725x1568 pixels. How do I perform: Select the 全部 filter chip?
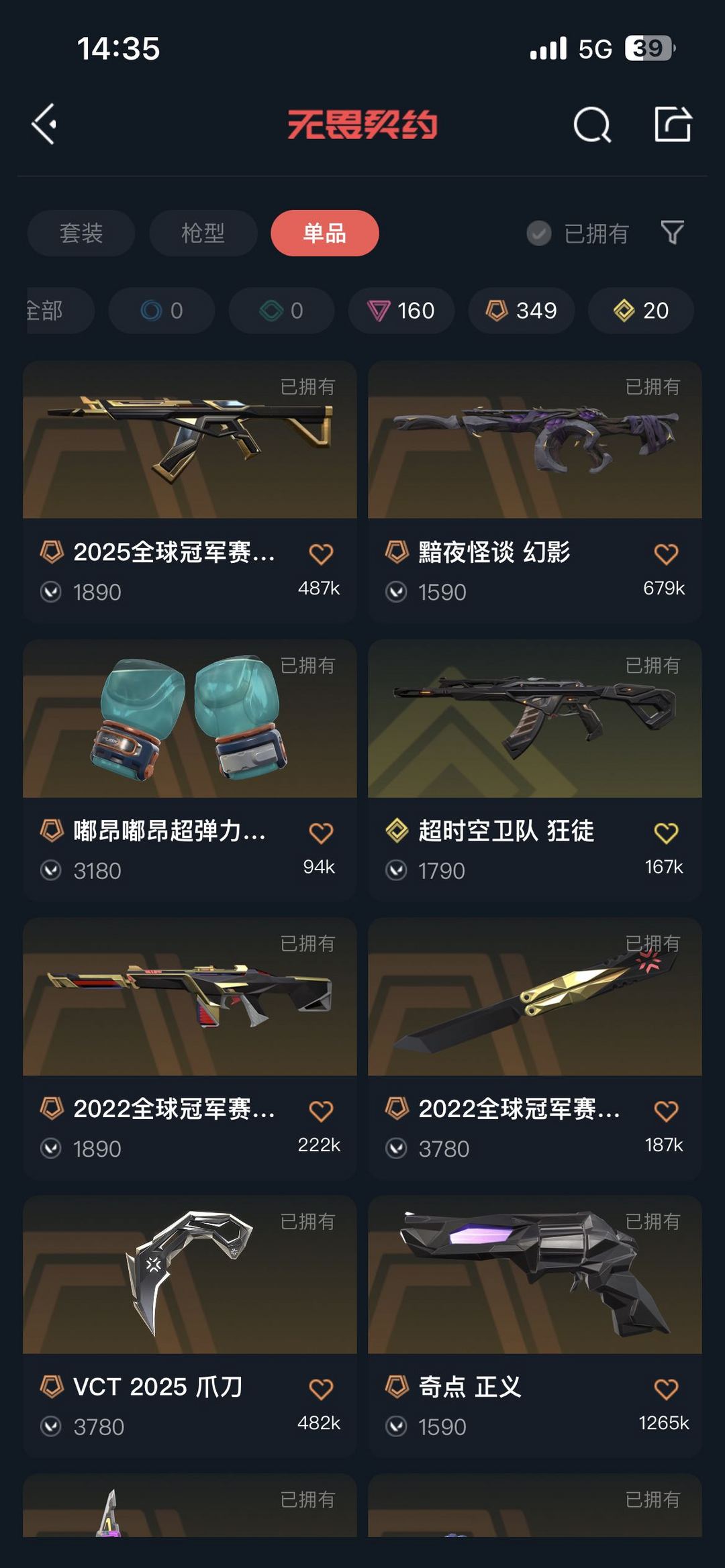59,311
